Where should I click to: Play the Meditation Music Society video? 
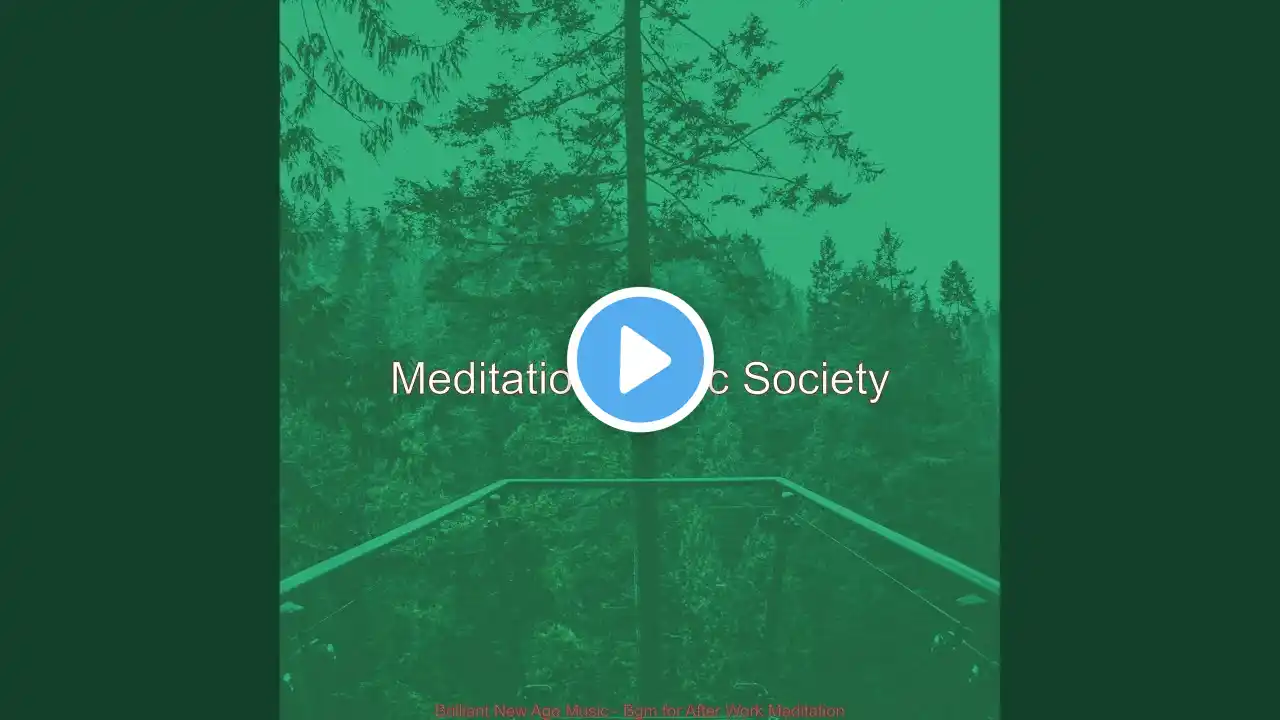pyautogui.click(x=640, y=360)
